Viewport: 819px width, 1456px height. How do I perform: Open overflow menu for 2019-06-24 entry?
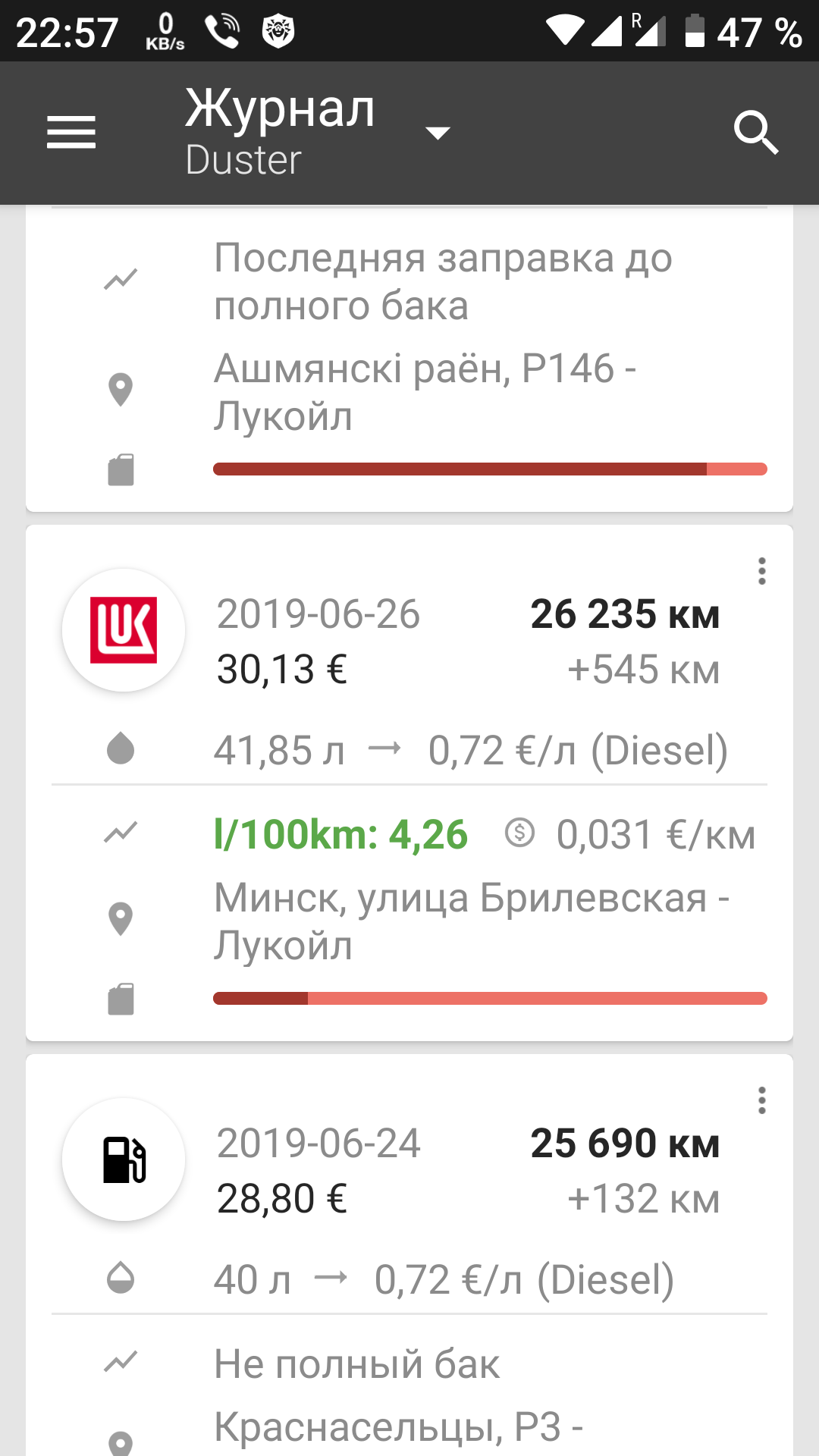(761, 1100)
